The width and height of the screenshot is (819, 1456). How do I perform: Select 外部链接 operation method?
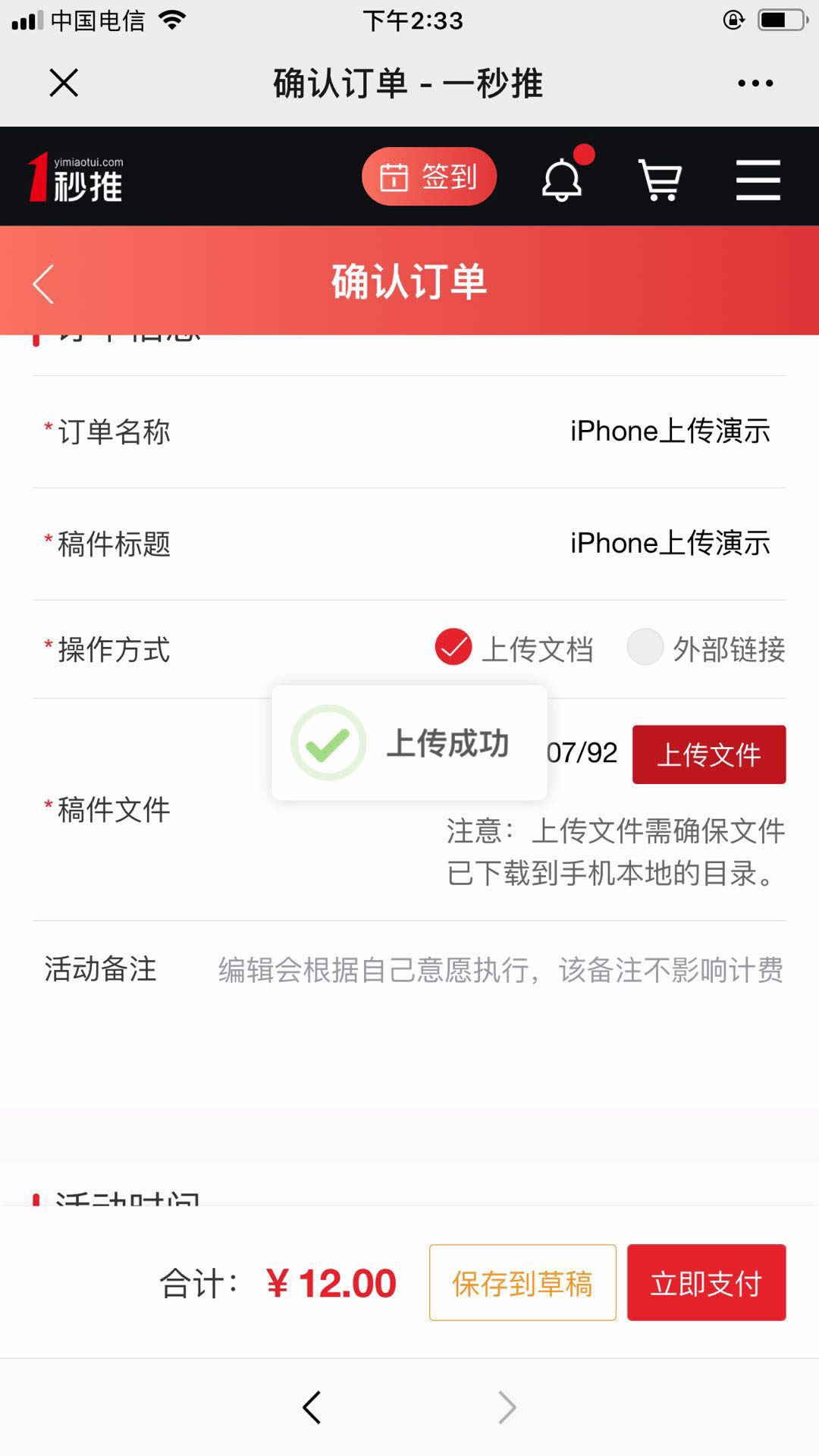[x=645, y=648]
